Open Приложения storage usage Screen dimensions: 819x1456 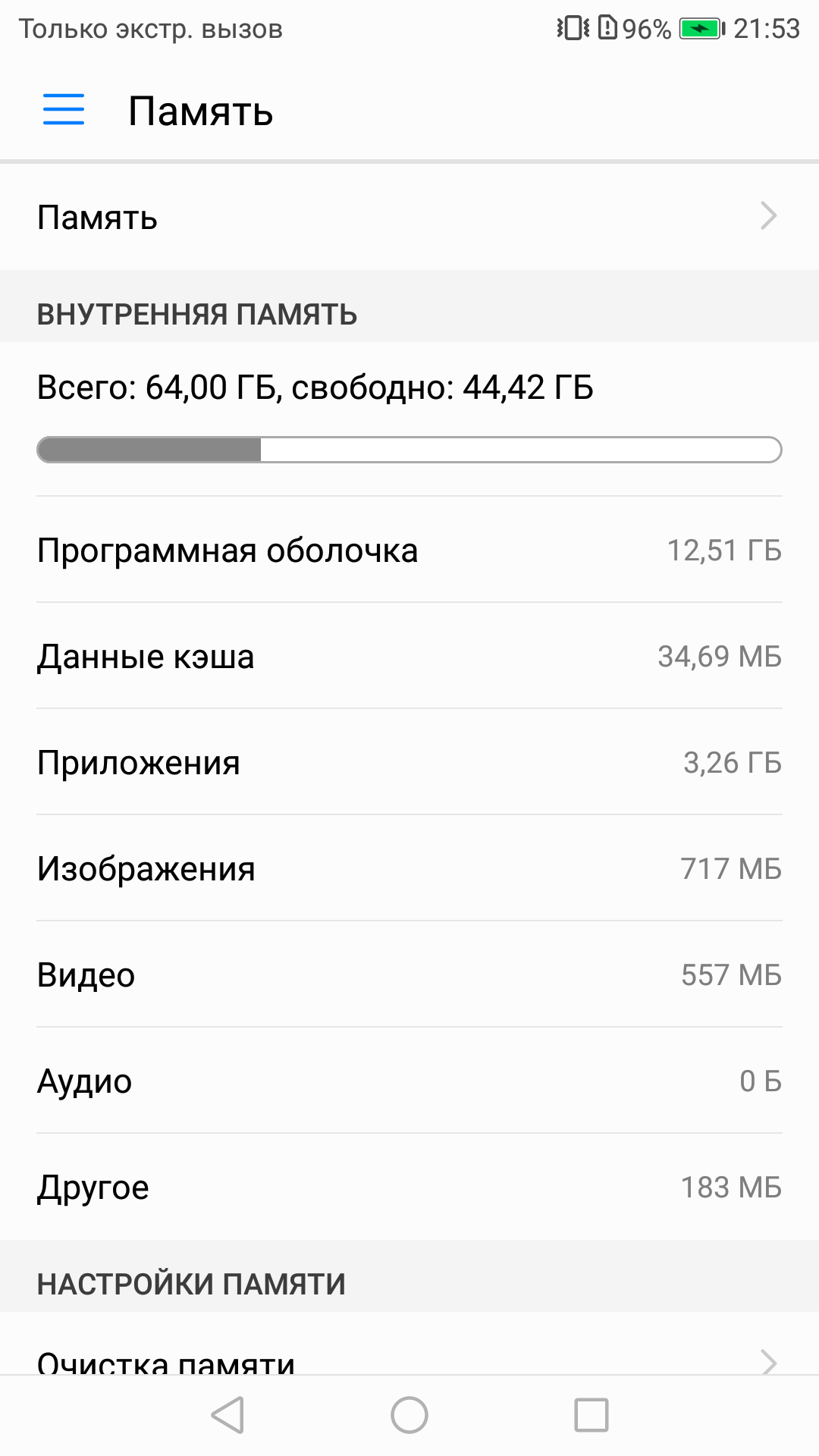(409, 763)
